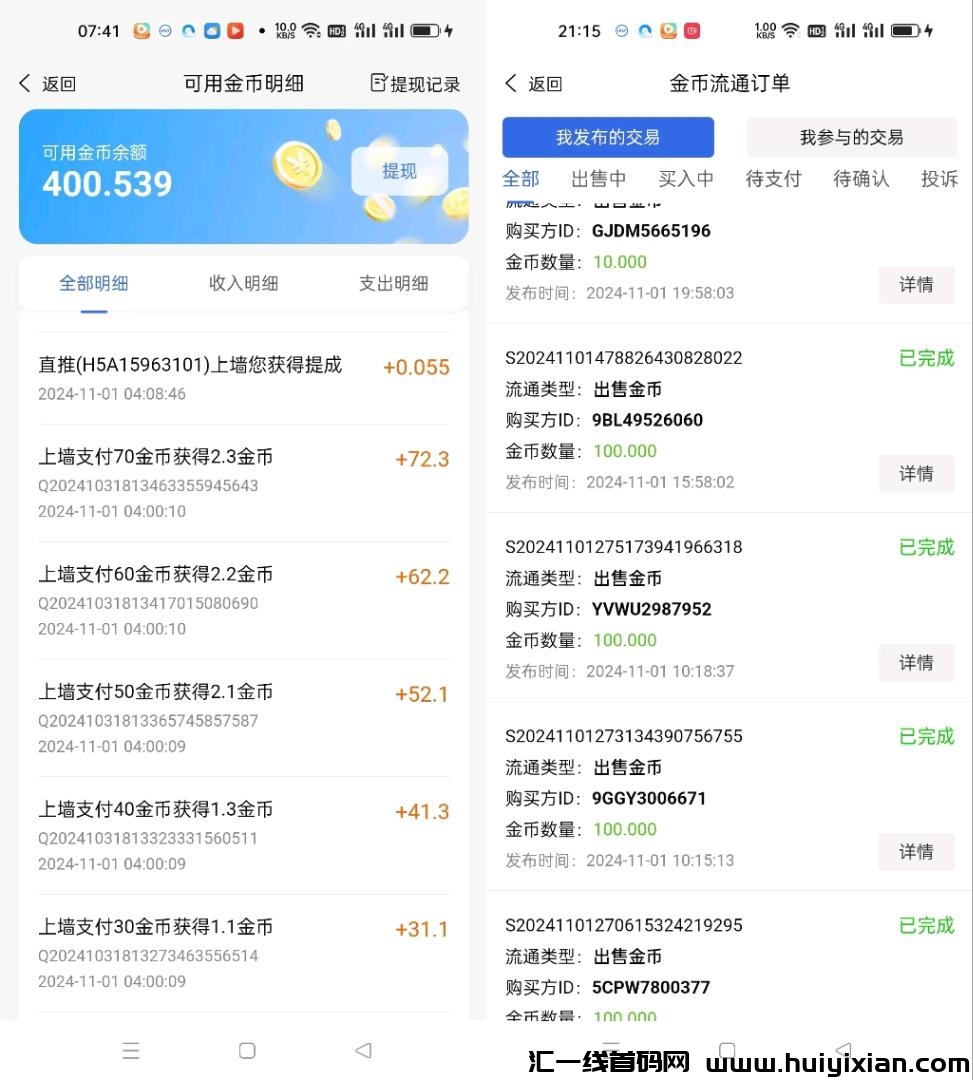Open 详情 for order ending 828022

pyautogui.click(x=915, y=473)
